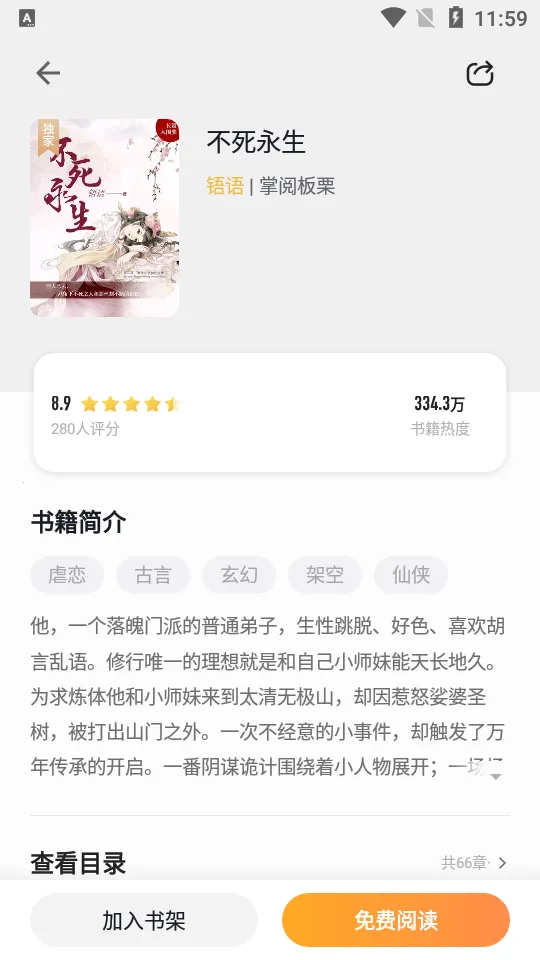
Task: Open the 8.9 rating section
Action: click(115, 413)
